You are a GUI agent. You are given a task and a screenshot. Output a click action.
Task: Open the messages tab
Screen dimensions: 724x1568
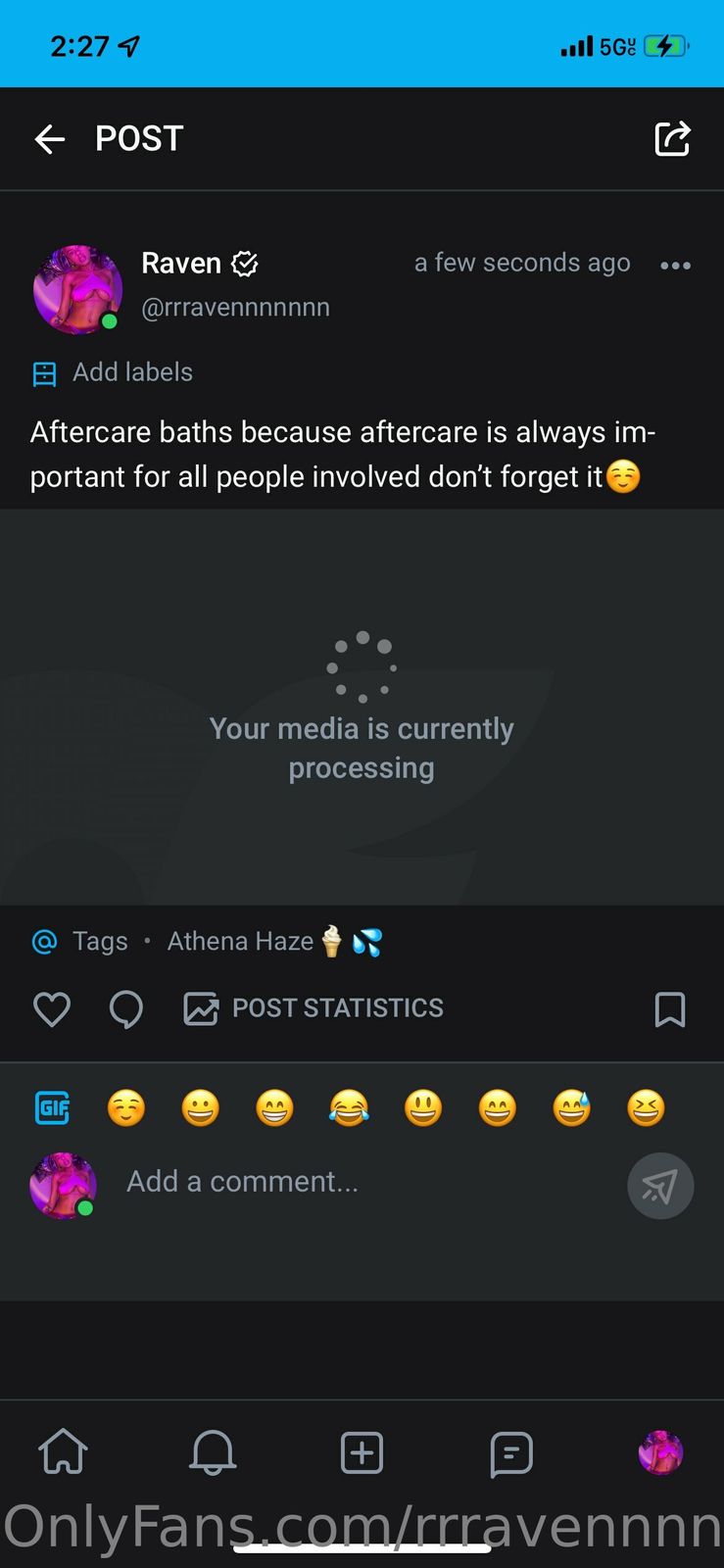click(510, 1452)
